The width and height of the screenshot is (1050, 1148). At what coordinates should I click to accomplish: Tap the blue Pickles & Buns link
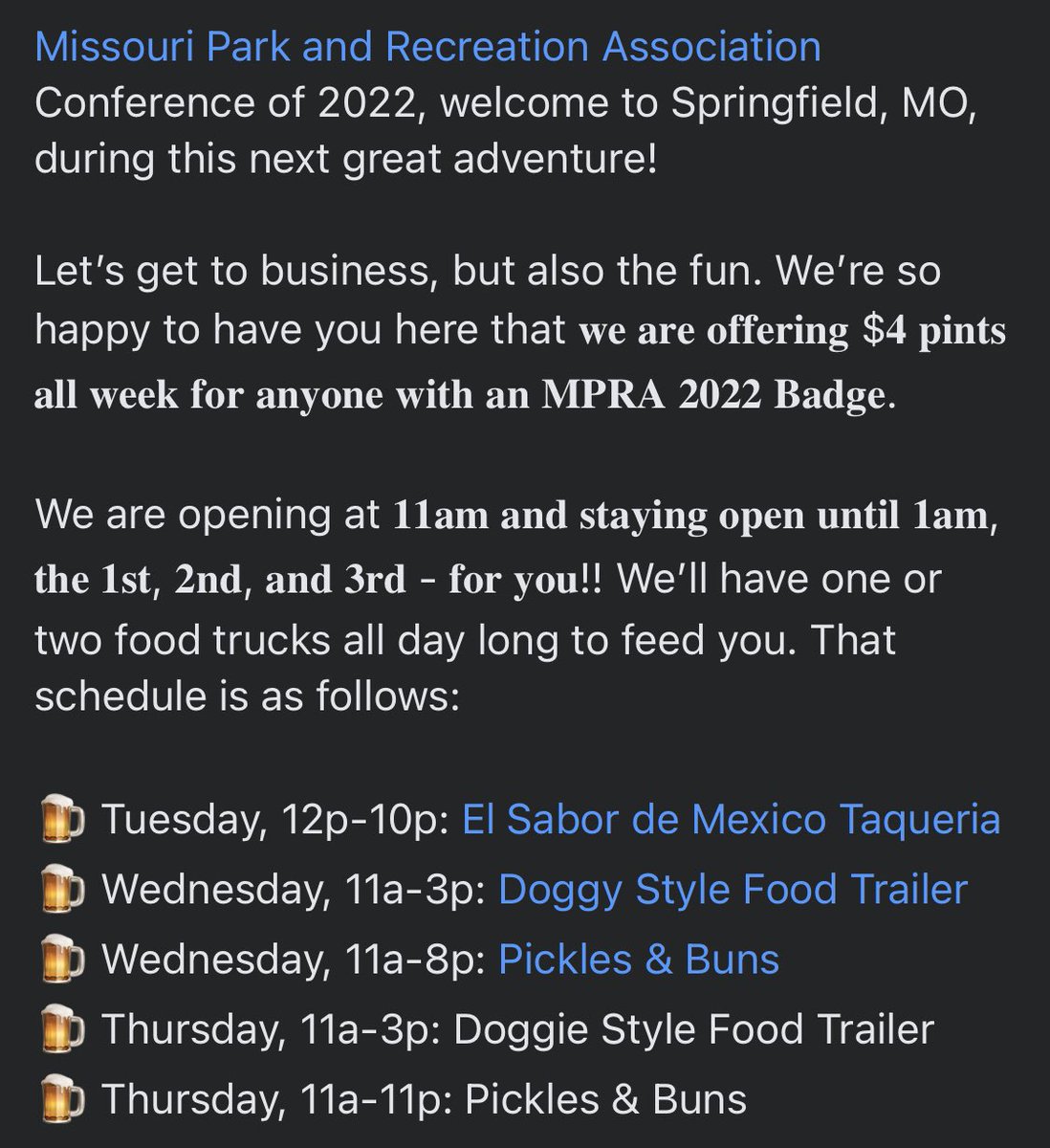coord(639,960)
